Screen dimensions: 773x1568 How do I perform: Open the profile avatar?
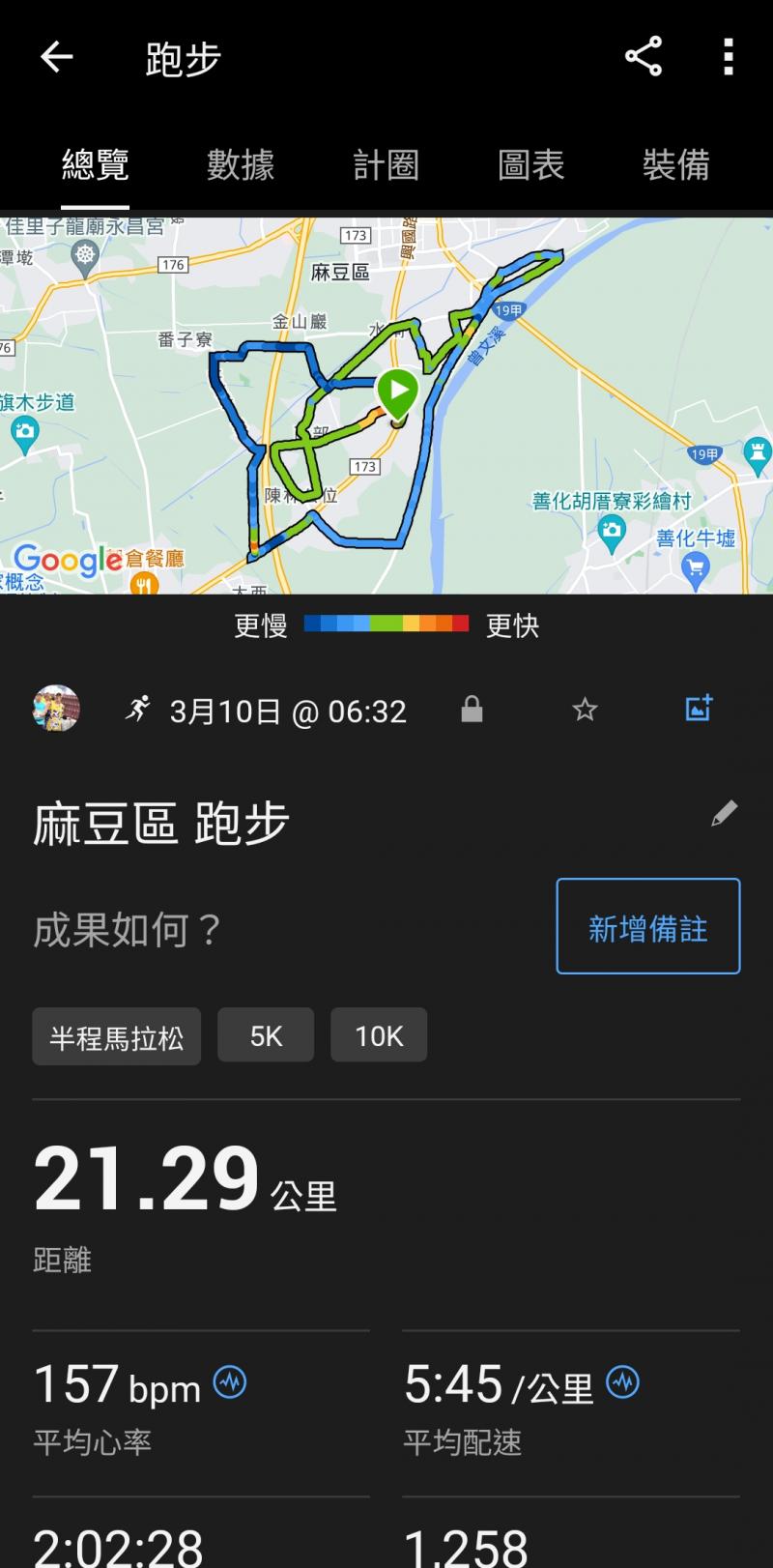tap(56, 710)
